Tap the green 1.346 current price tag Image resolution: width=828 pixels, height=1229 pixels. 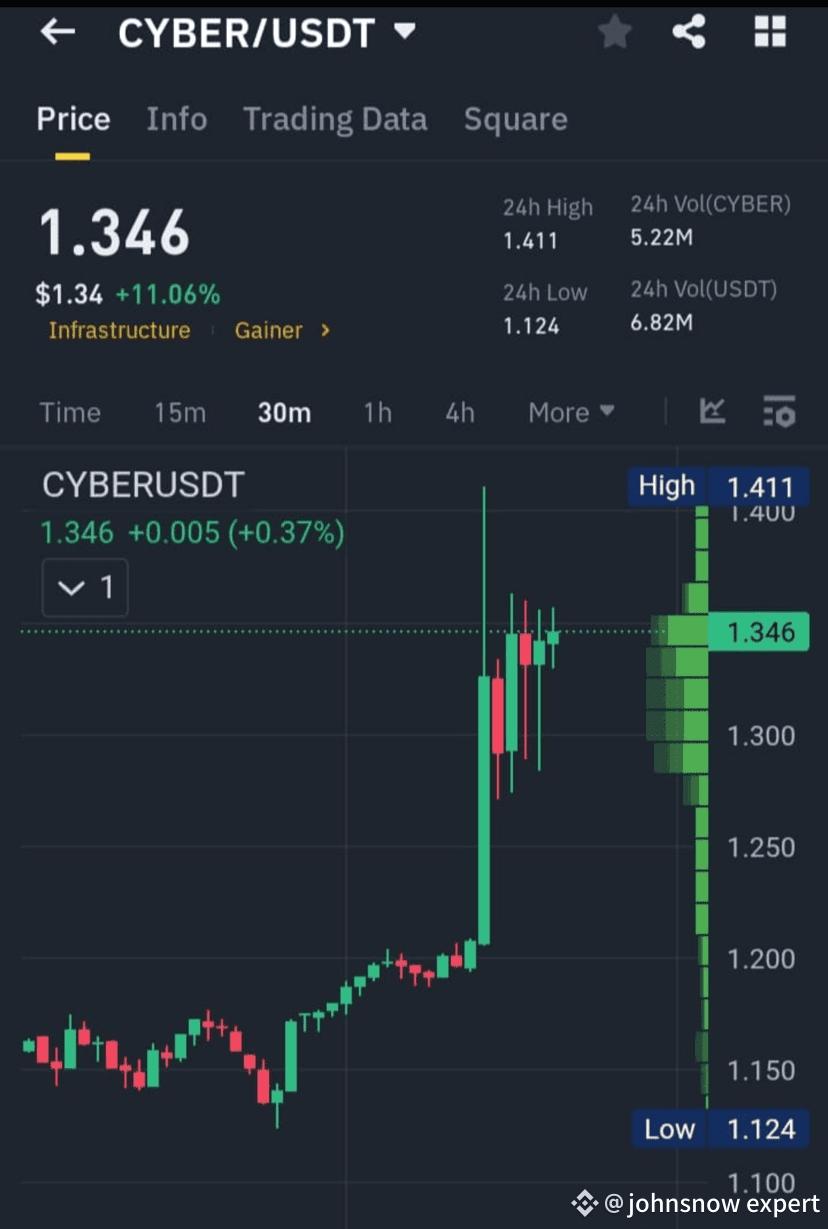(x=758, y=631)
